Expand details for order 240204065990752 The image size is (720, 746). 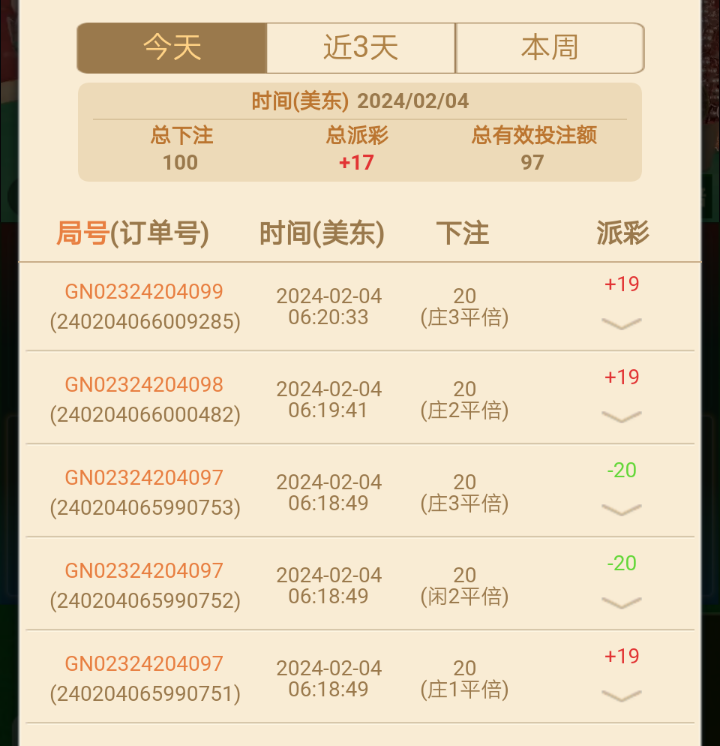coord(621,602)
